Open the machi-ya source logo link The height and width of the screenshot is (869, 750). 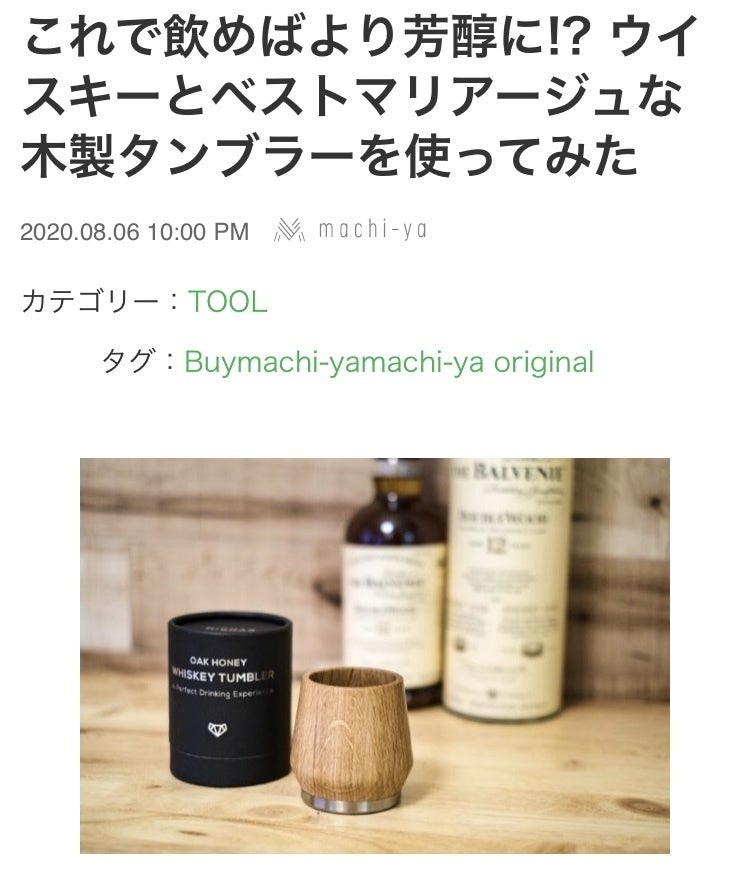pos(350,231)
